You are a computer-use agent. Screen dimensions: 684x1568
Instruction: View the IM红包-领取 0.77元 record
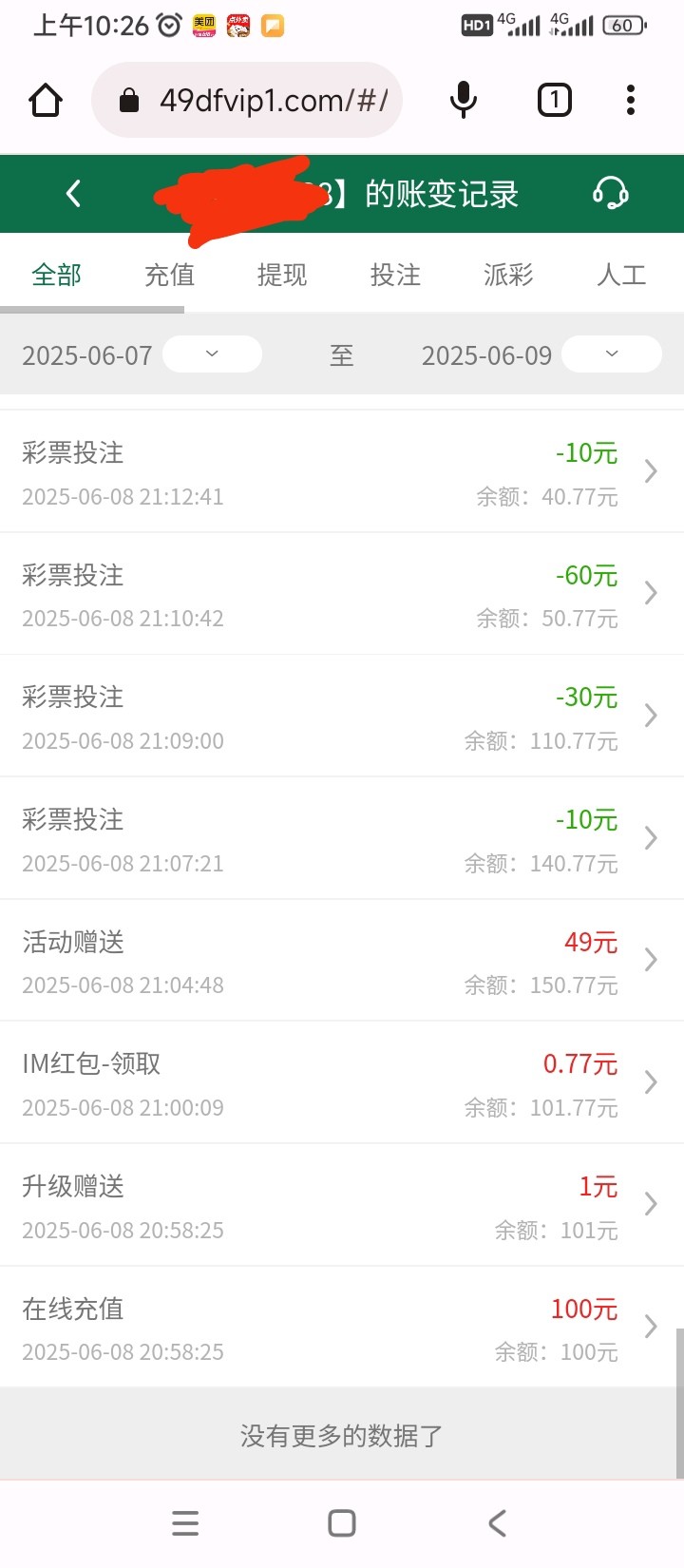pyautogui.click(x=342, y=1083)
